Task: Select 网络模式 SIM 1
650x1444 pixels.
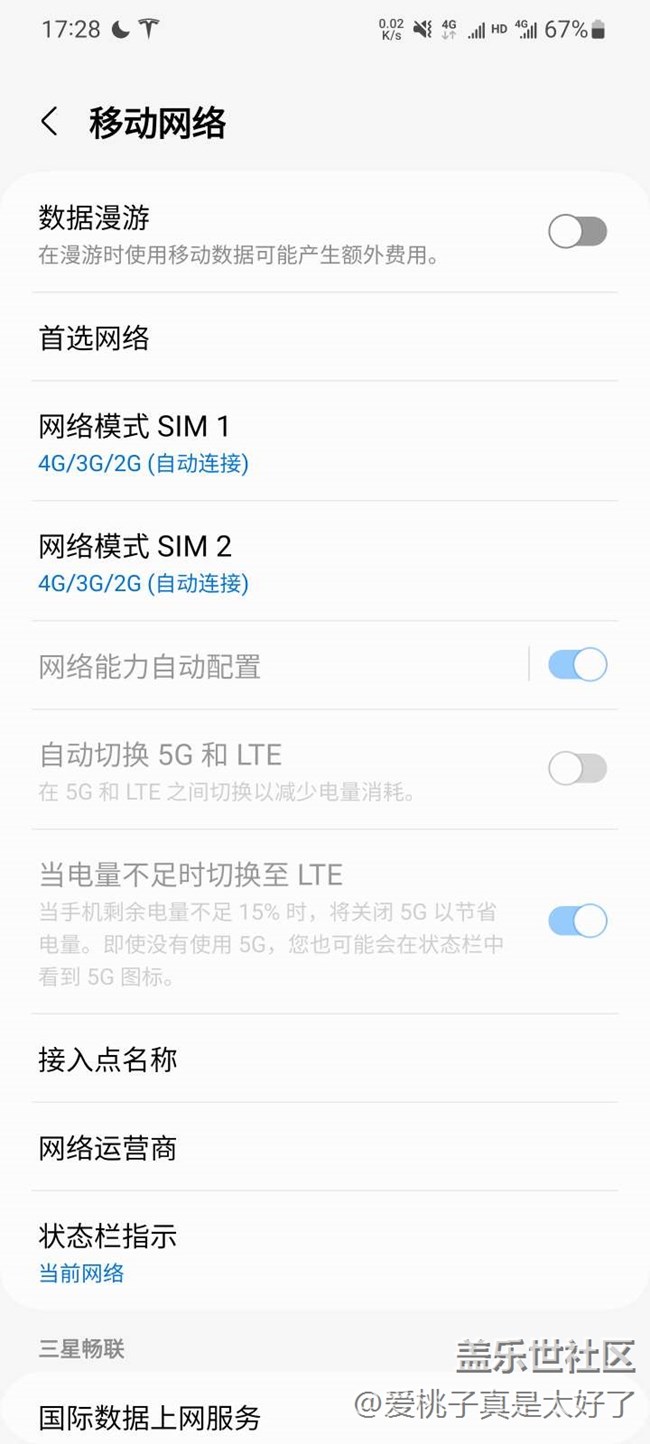Action: tap(135, 441)
